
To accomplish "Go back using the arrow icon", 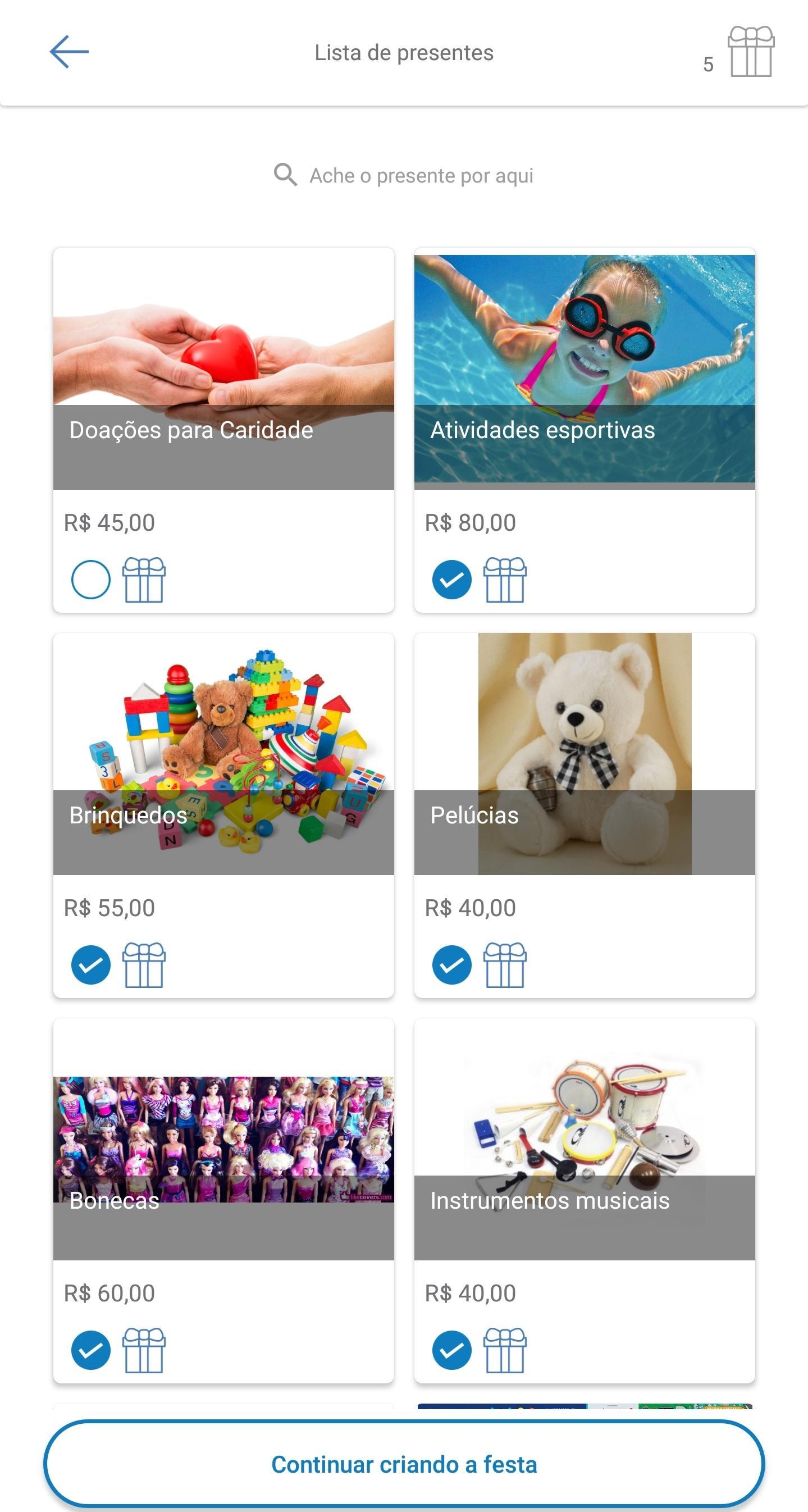I will click(x=69, y=52).
